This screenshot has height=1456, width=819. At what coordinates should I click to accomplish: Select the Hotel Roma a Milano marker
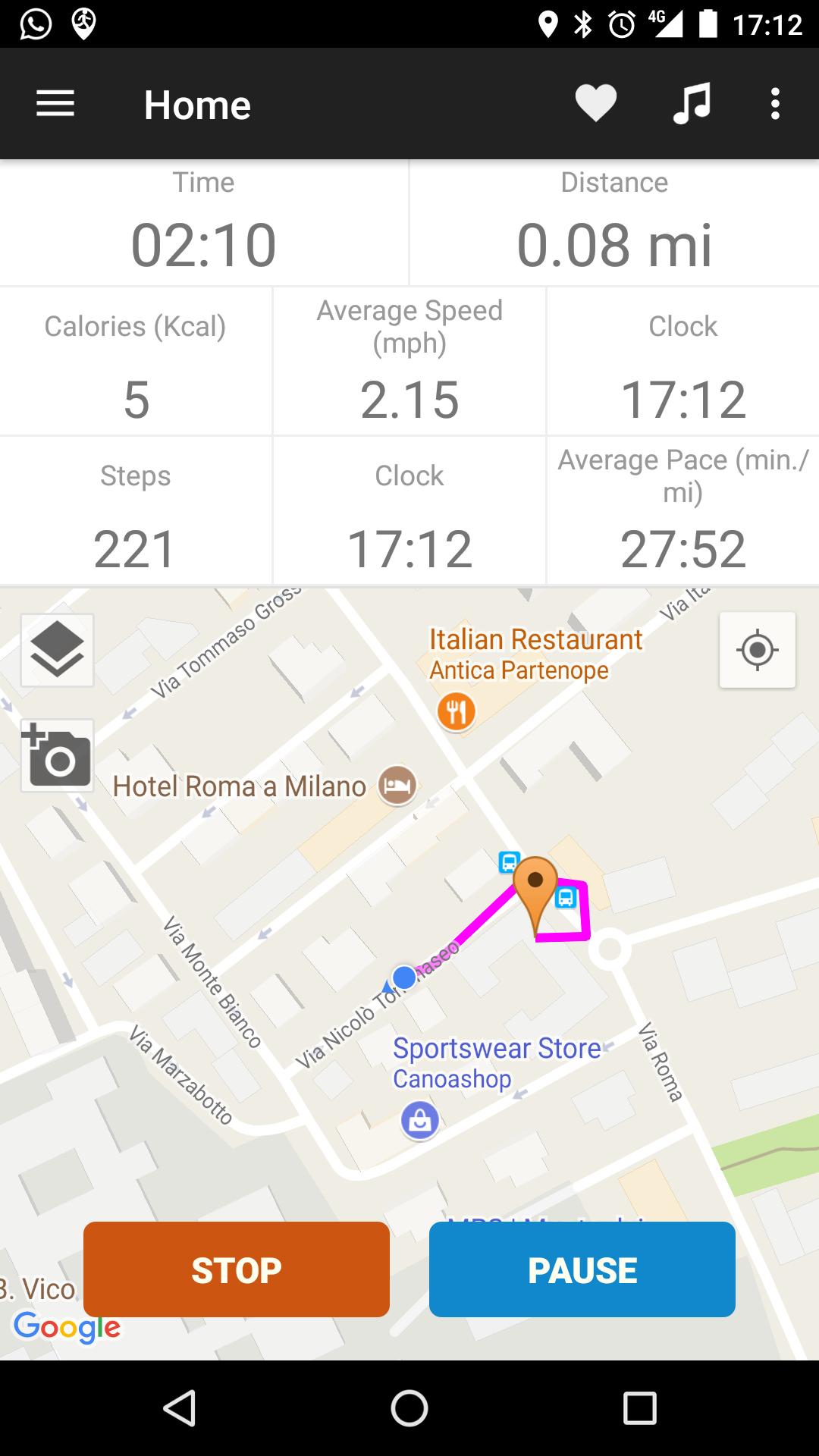[397, 786]
